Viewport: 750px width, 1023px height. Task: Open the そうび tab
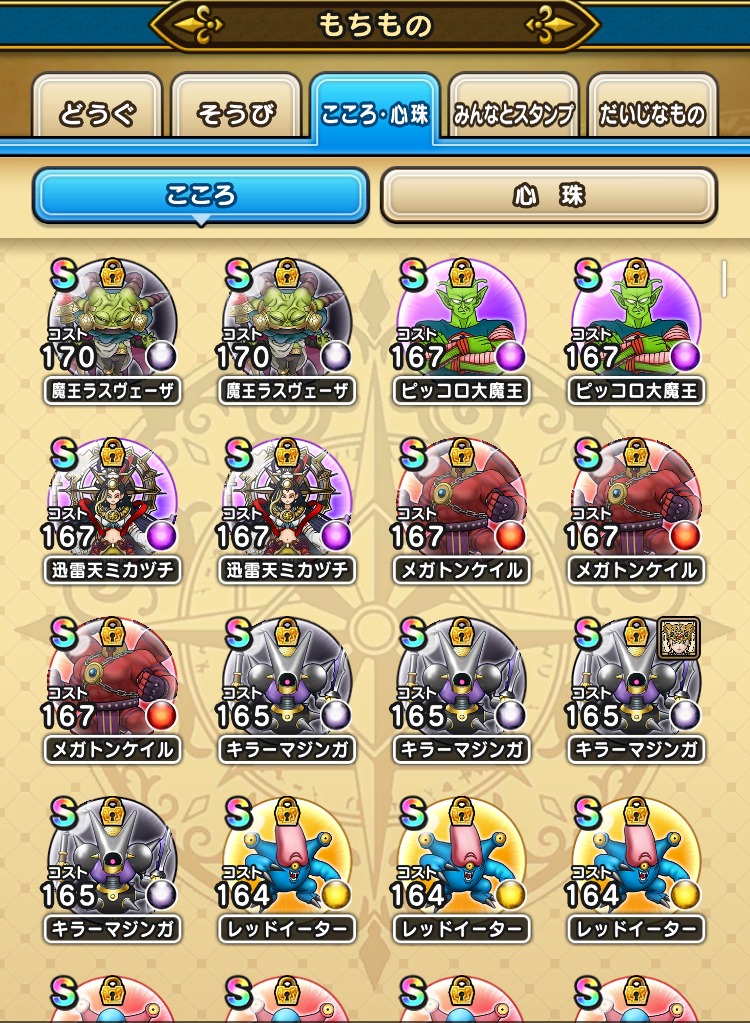(236, 113)
